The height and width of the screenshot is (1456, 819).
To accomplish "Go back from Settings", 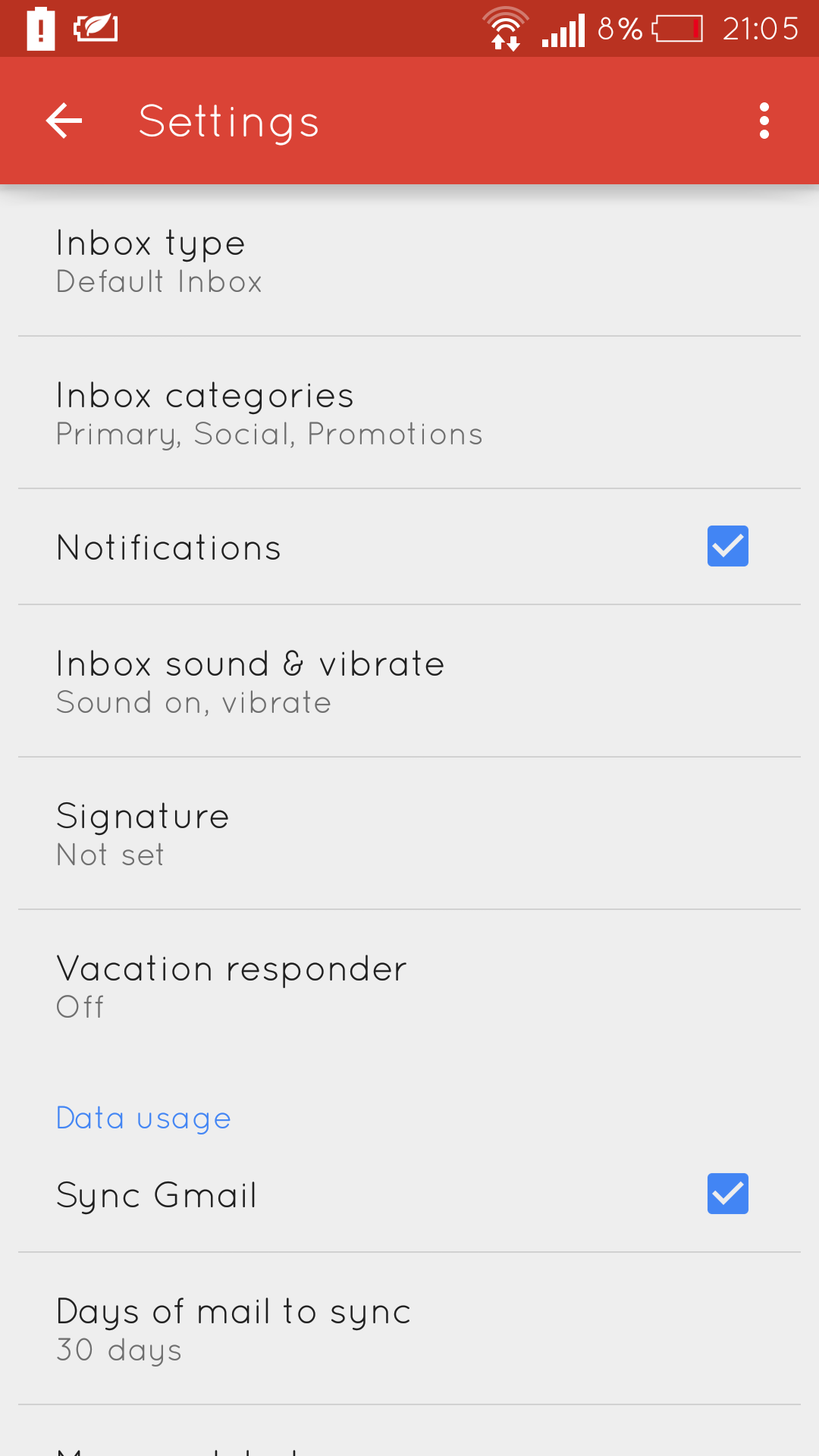I will point(64,121).
